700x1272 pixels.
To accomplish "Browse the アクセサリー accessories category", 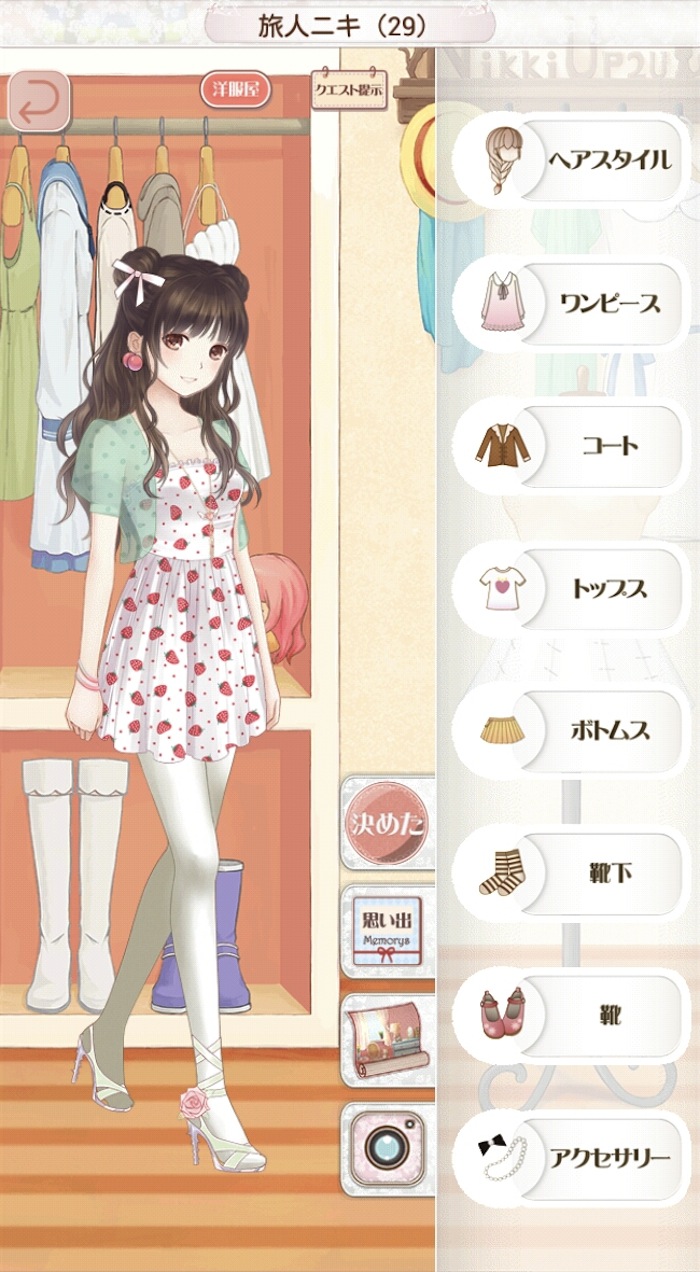I will [570, 1158].
